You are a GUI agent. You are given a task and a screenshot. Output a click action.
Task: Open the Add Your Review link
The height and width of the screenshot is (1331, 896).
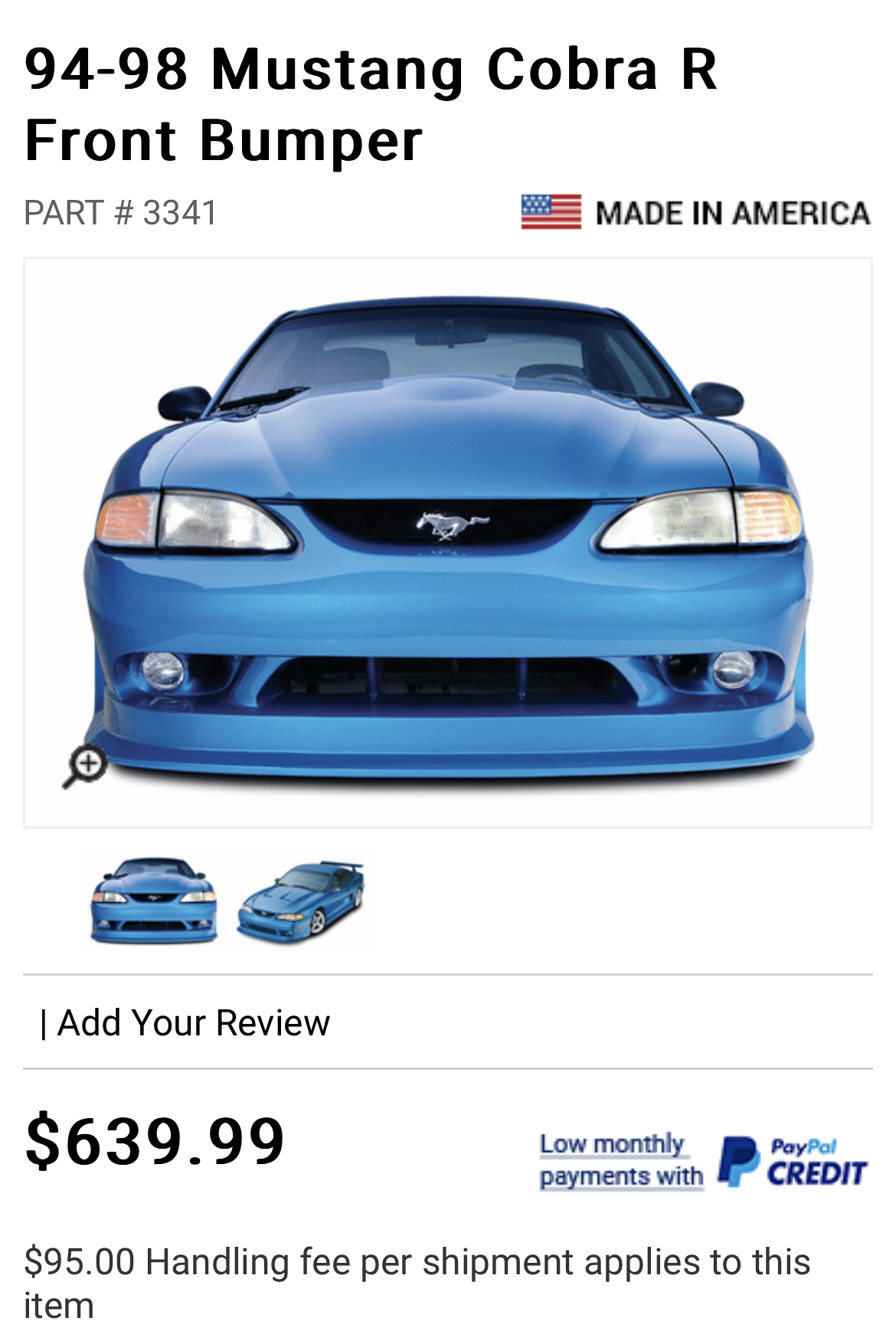pyautogui.click(x=193, y=1023)
